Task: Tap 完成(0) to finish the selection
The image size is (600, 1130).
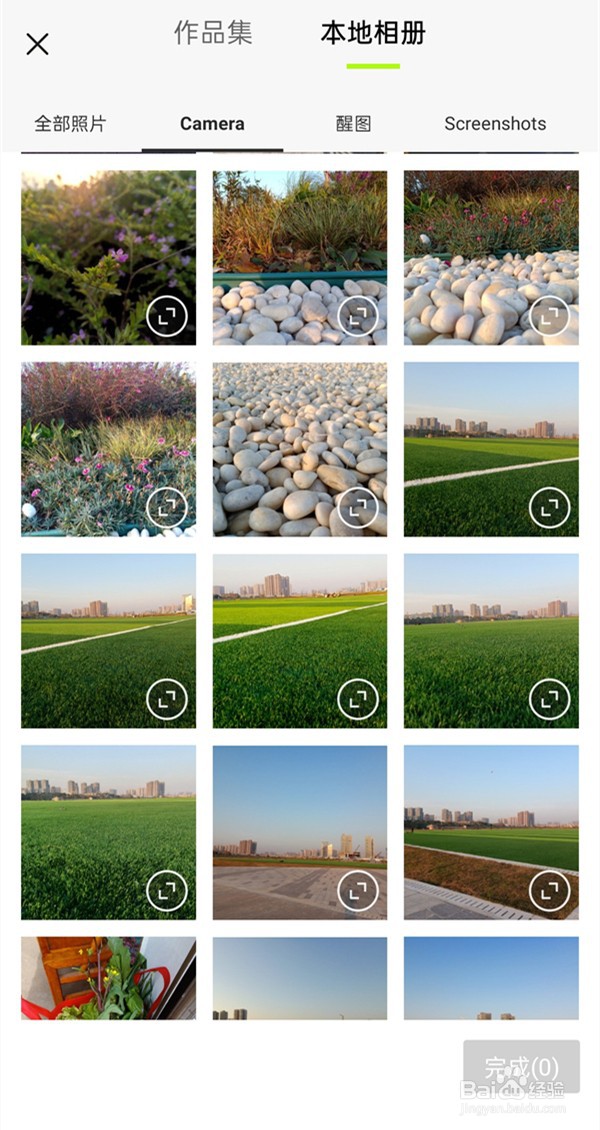Action: click(x=521, y=1066)
